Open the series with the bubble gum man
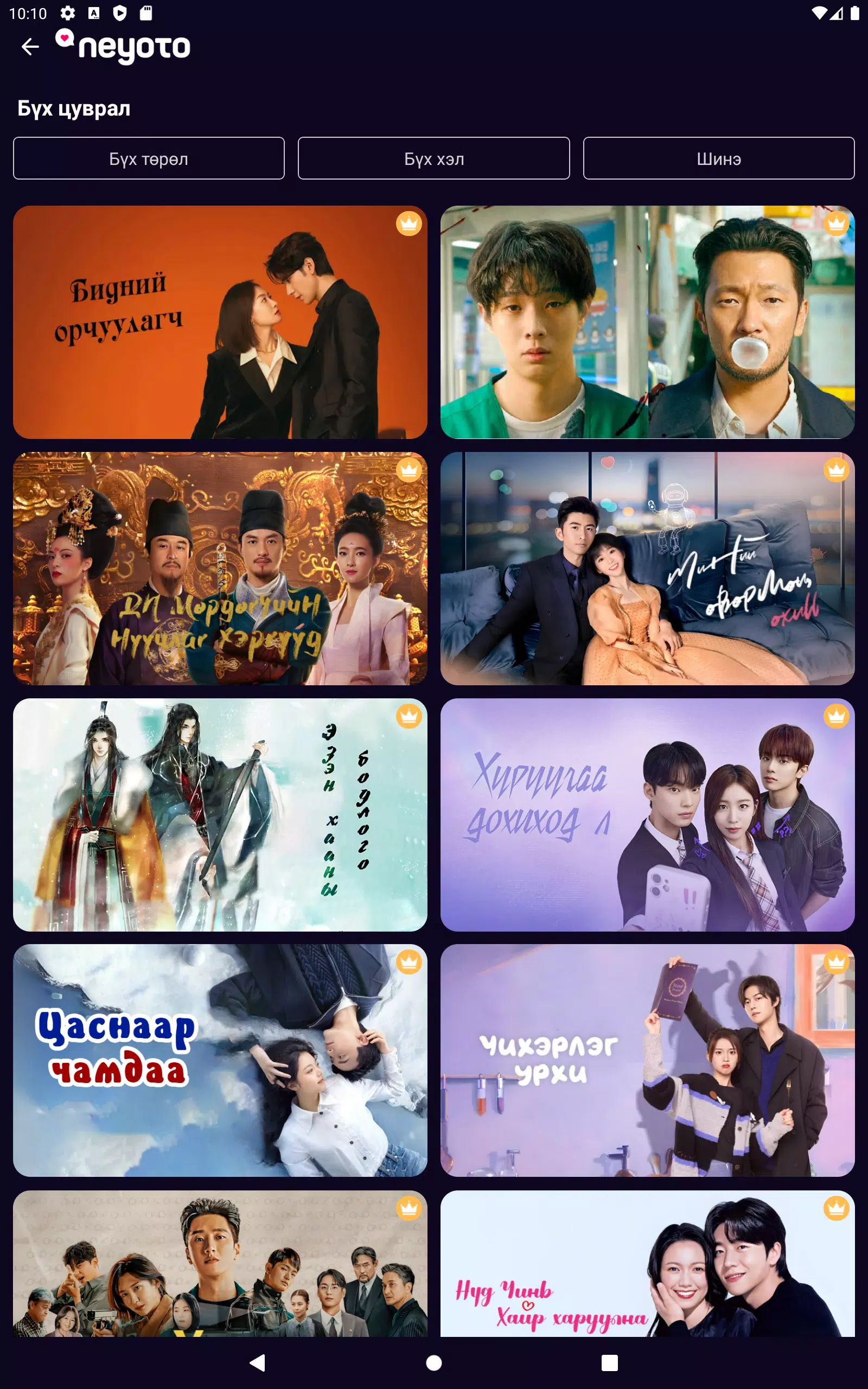The height and width of the screenshot is (1389, 868). click(647, 322)
